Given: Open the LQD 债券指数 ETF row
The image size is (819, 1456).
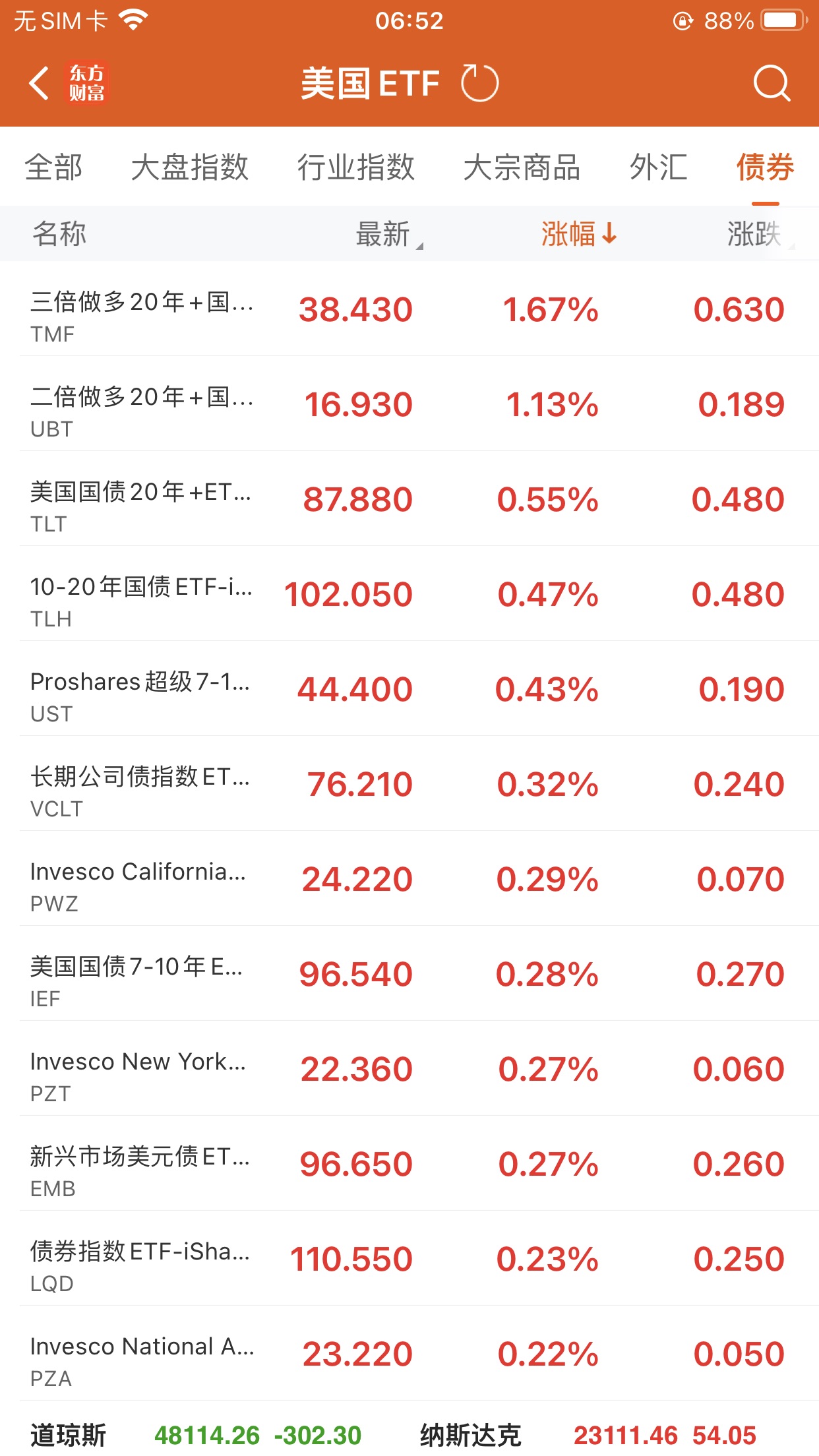Looking at the screenshot, I should pyautogui.click(x=409, y=1259).
